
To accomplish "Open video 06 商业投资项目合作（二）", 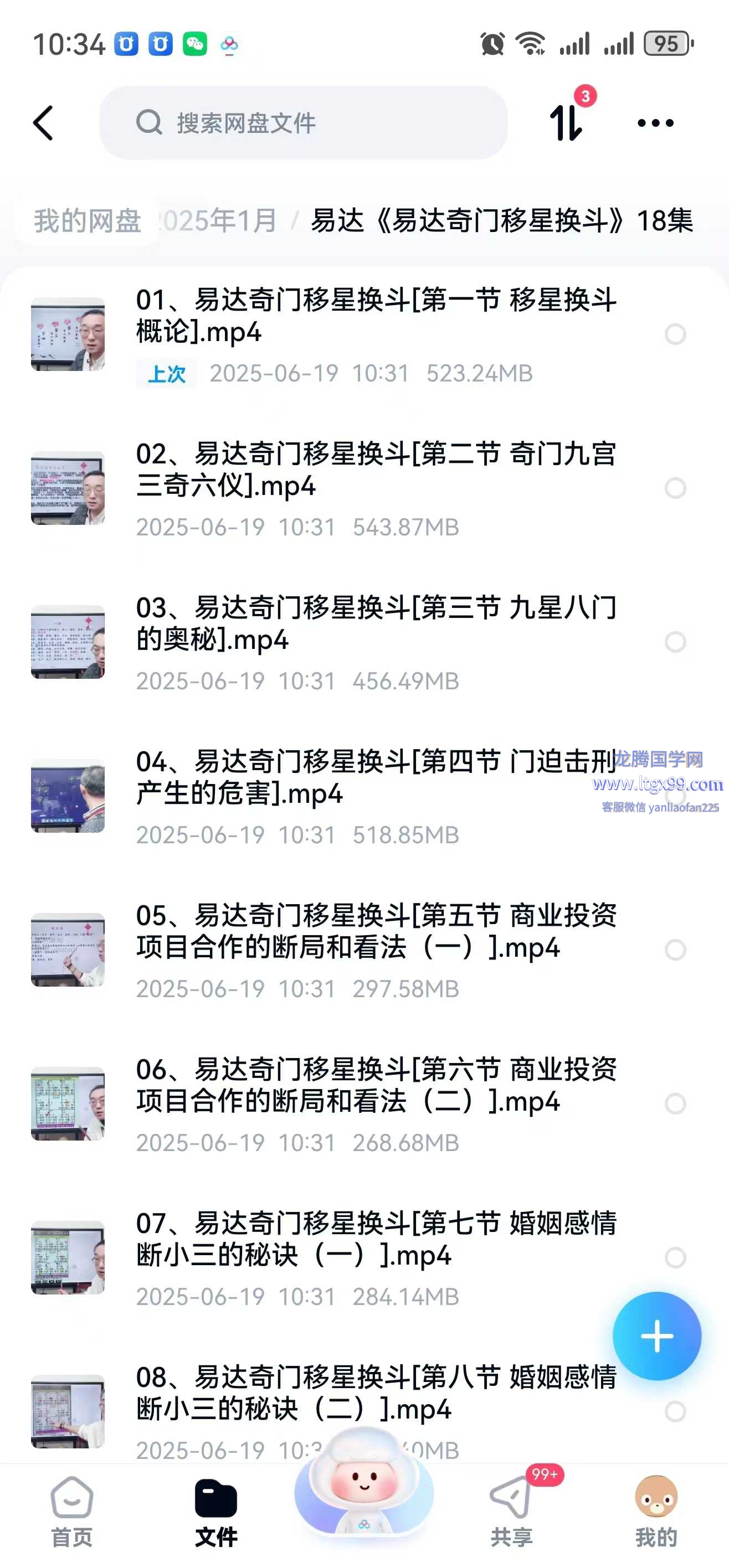I will click(376, 1086).
